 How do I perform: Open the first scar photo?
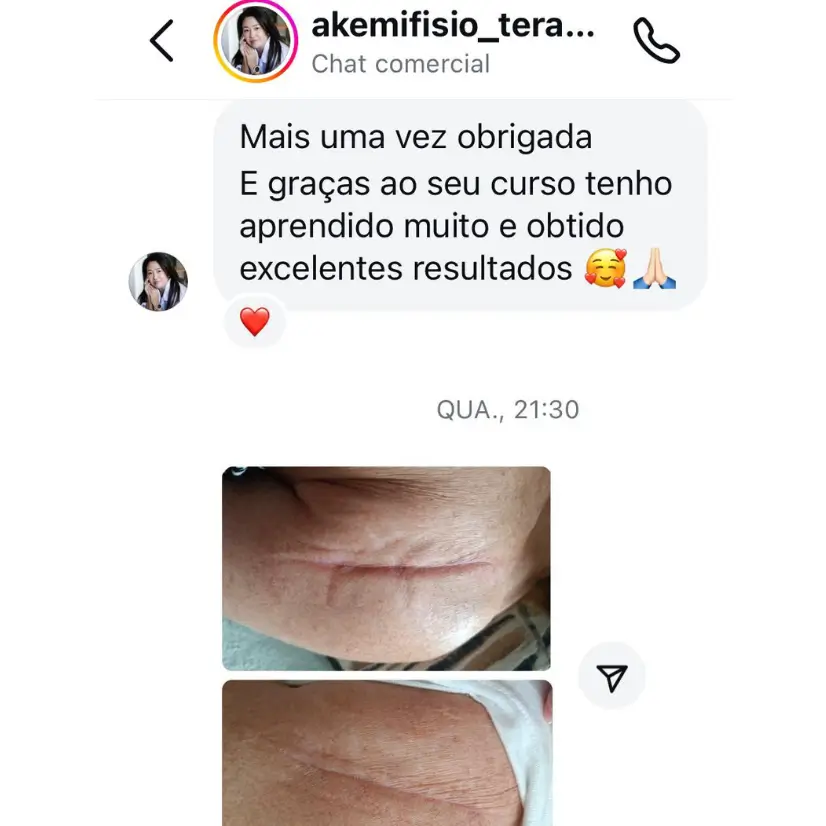(386, 568)
